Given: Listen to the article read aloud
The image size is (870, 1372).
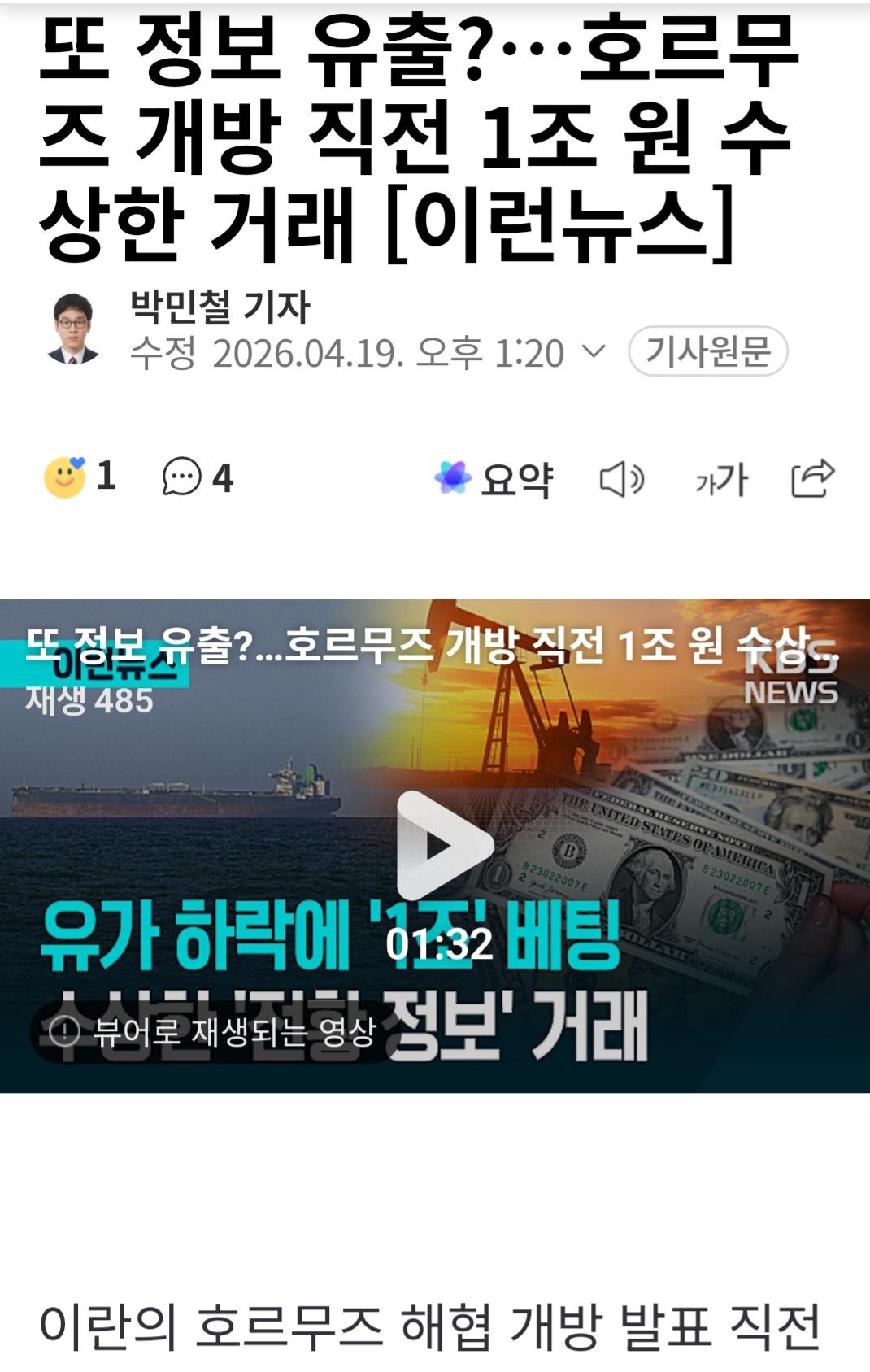Looking at the screenshot, I should point(621,479).
